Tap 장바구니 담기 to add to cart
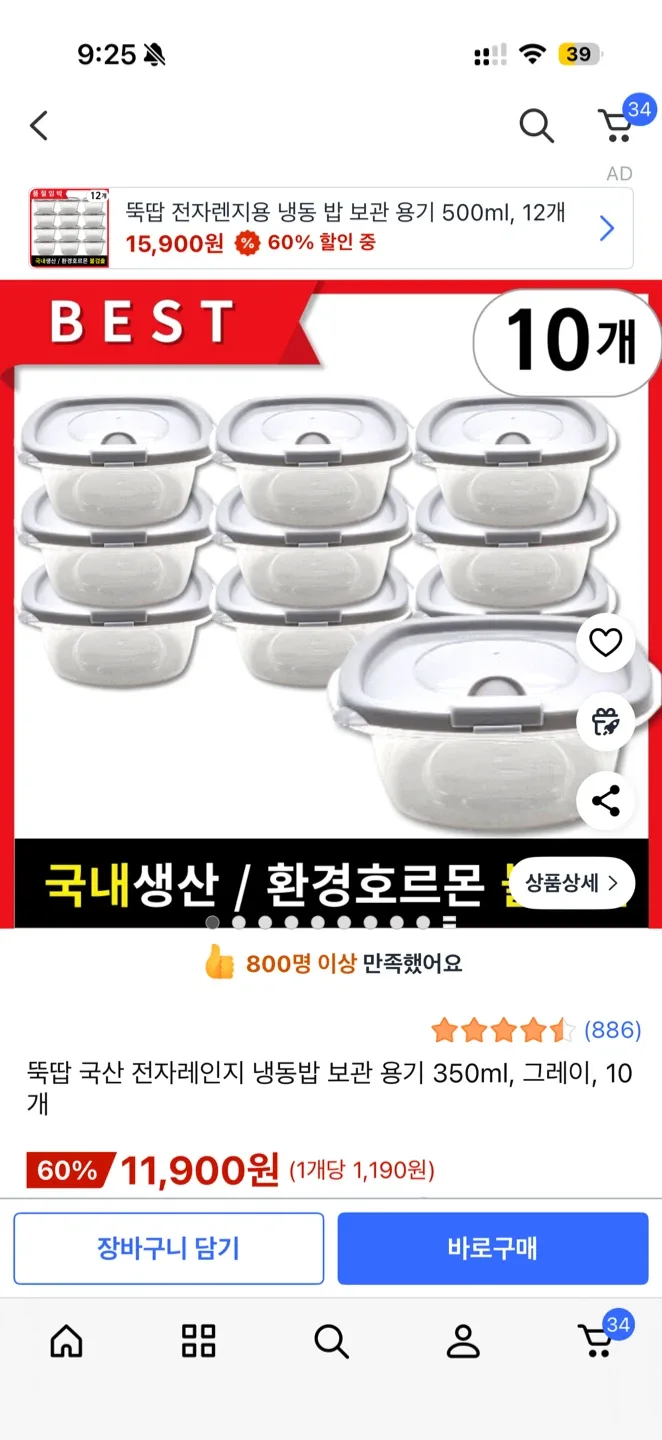The width and height of the screenshot is (662, 1440). (x=168, y=1248)
